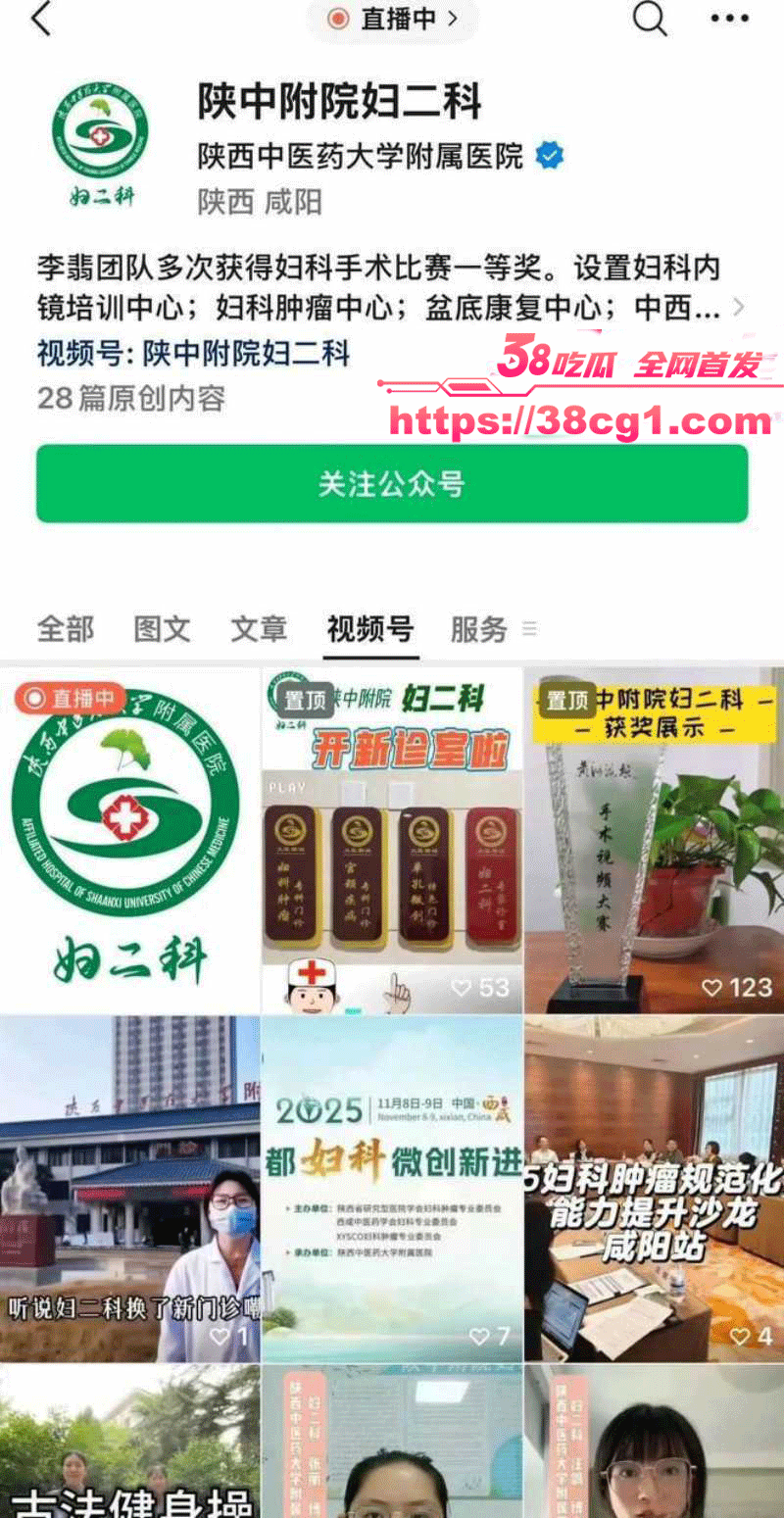
Task: Tap the heart icon showing 7 likes
Action: (x=481, y=1335)
